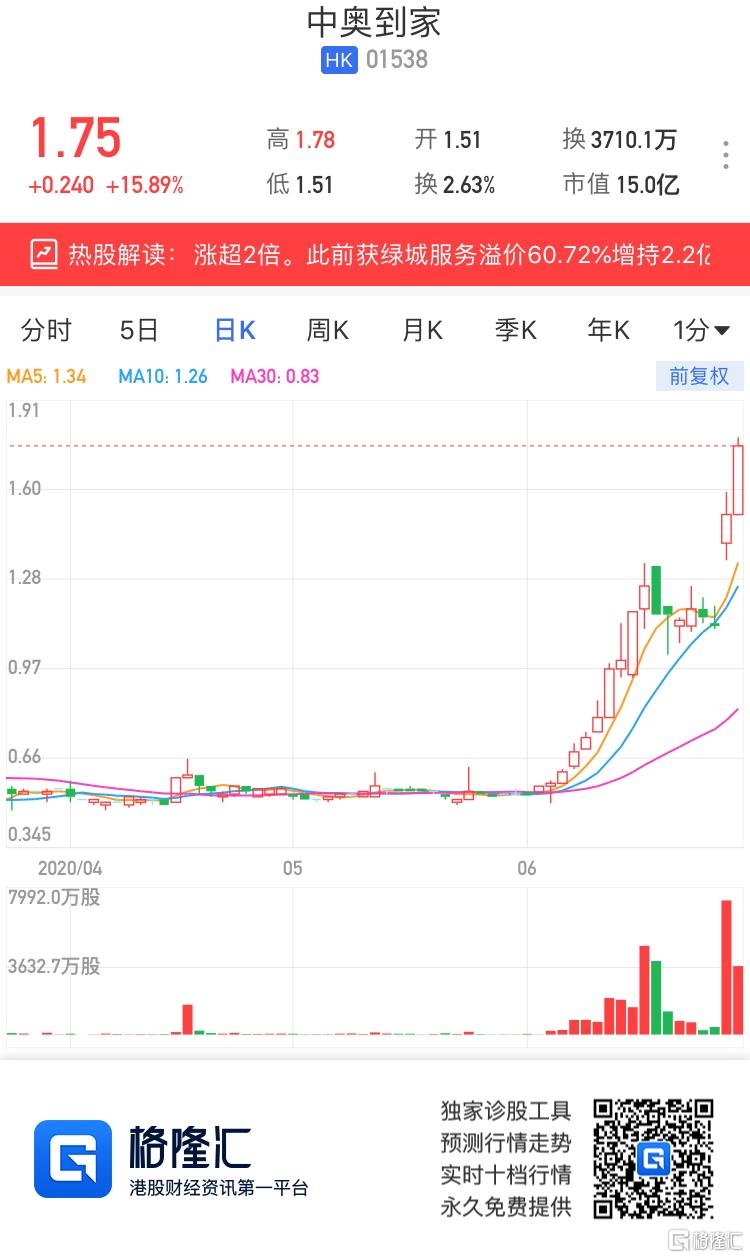Show the 季K chart
Screen dimensions: 750x1258
(x=515, y=330)
